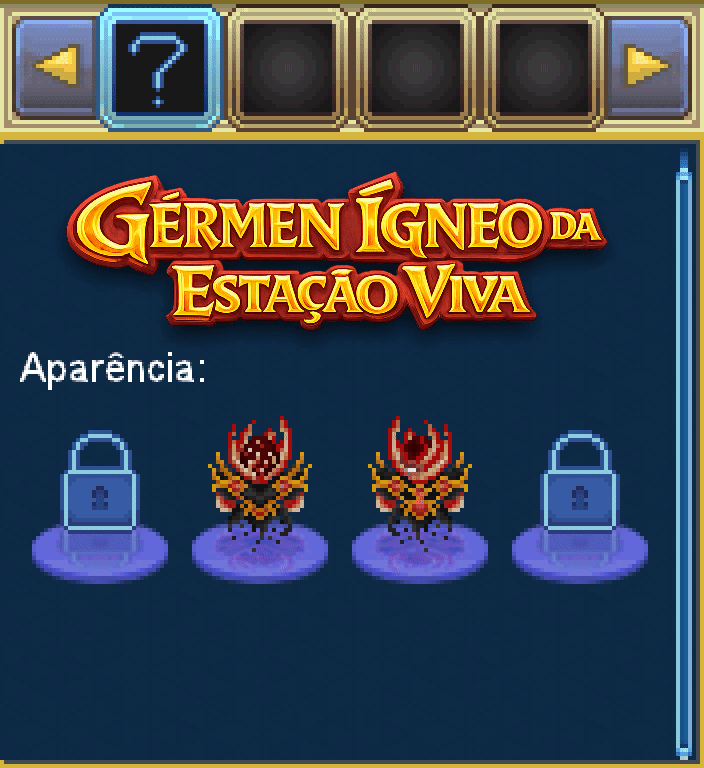Select the middle empty slot
This screenshot has width=704, height=768.
pyautogui.click(x=415, y=66)
